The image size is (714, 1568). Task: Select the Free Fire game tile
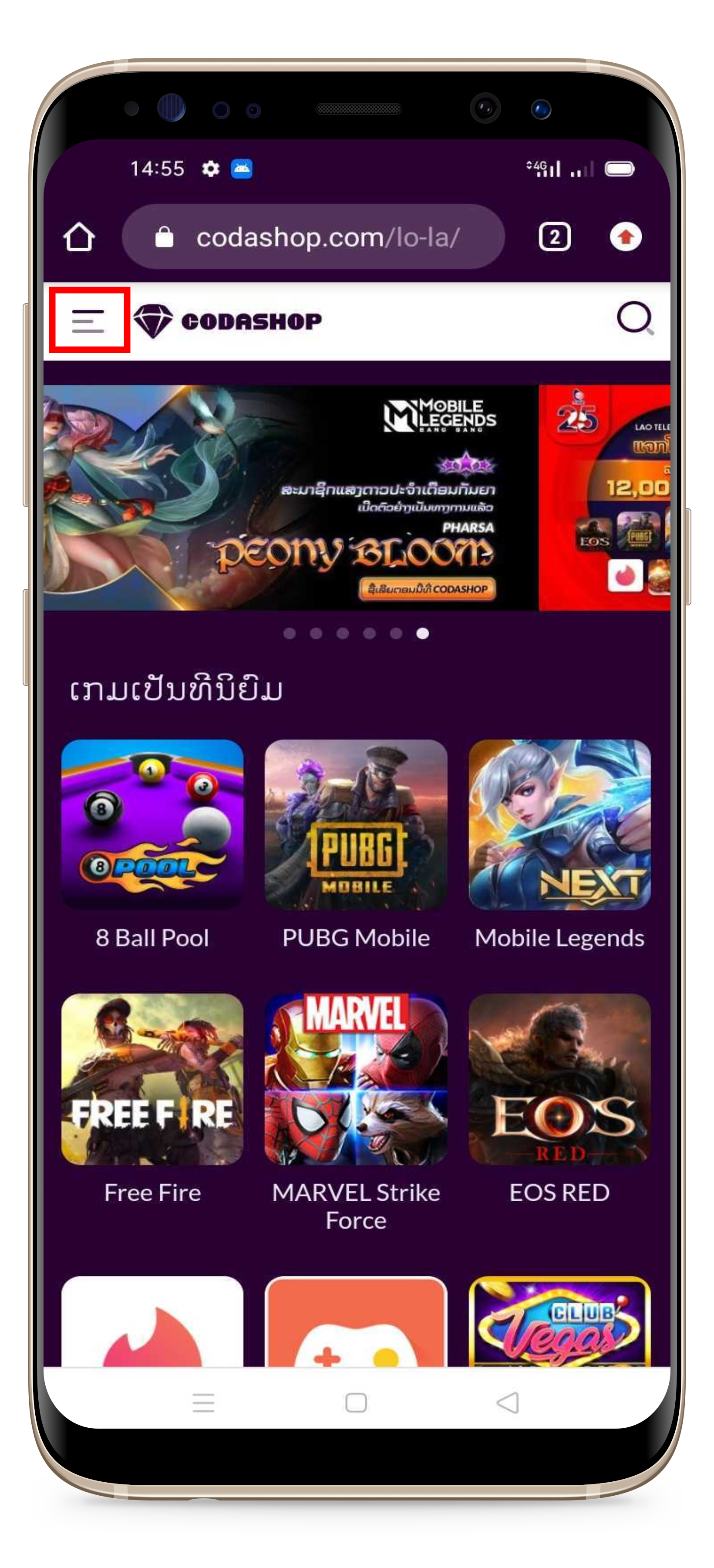click(152, 1079)
